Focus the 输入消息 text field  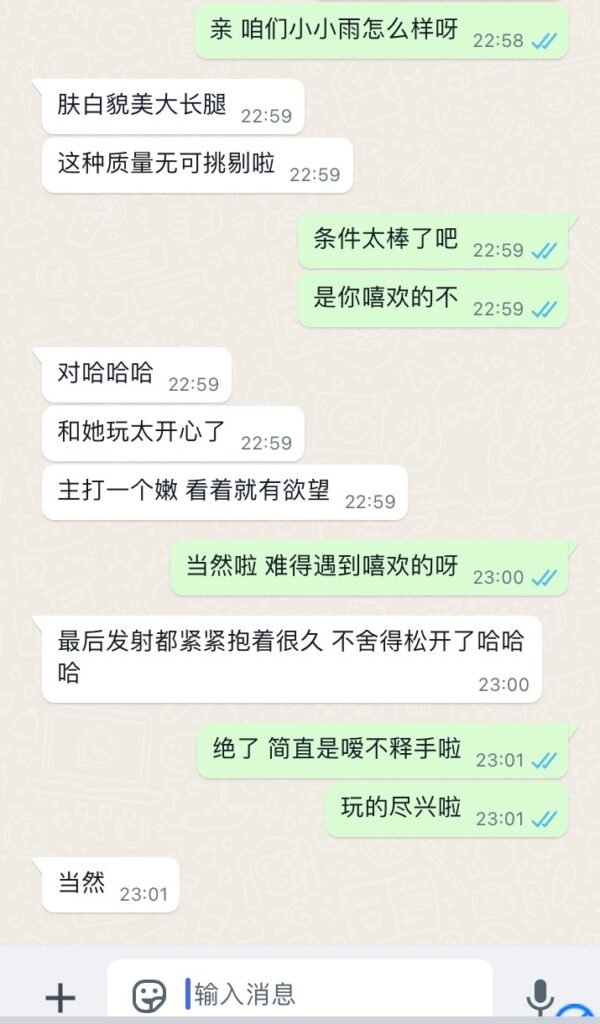coord(330,994)
